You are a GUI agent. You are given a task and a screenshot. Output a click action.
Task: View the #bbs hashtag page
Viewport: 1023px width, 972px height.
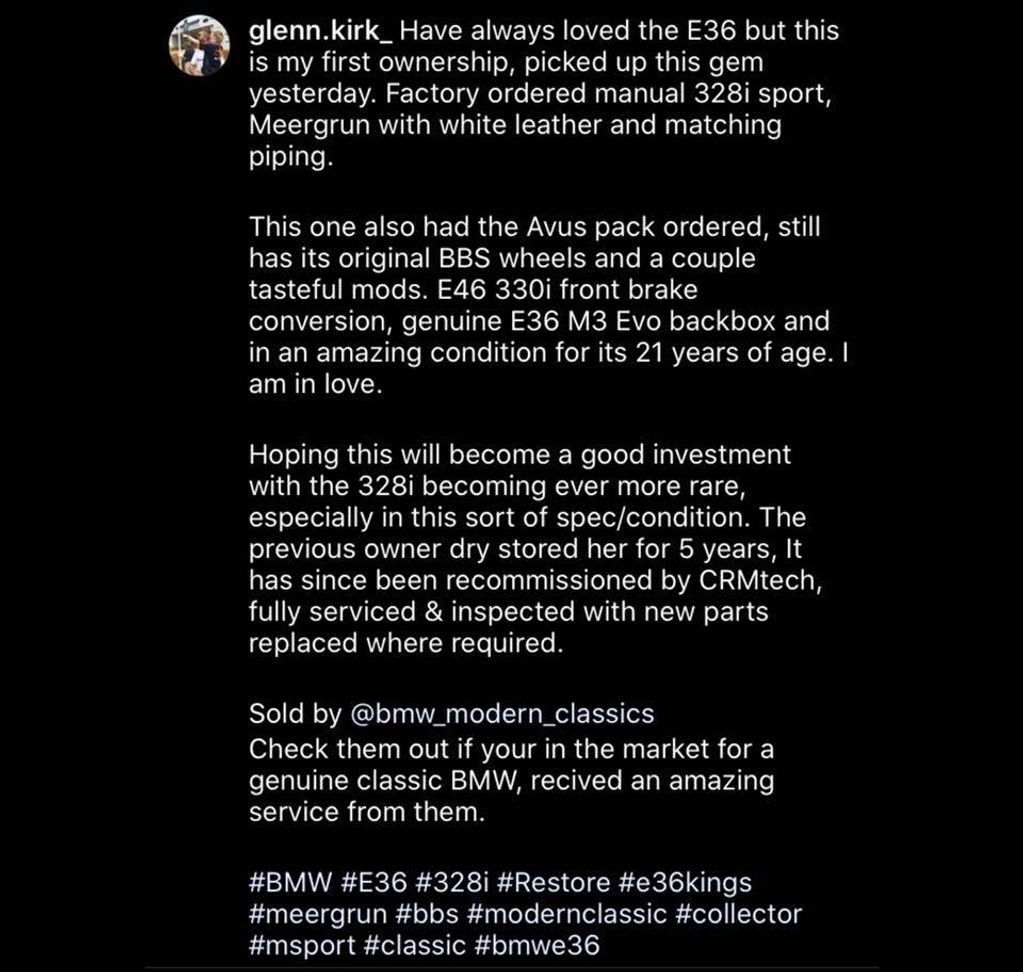426,913
